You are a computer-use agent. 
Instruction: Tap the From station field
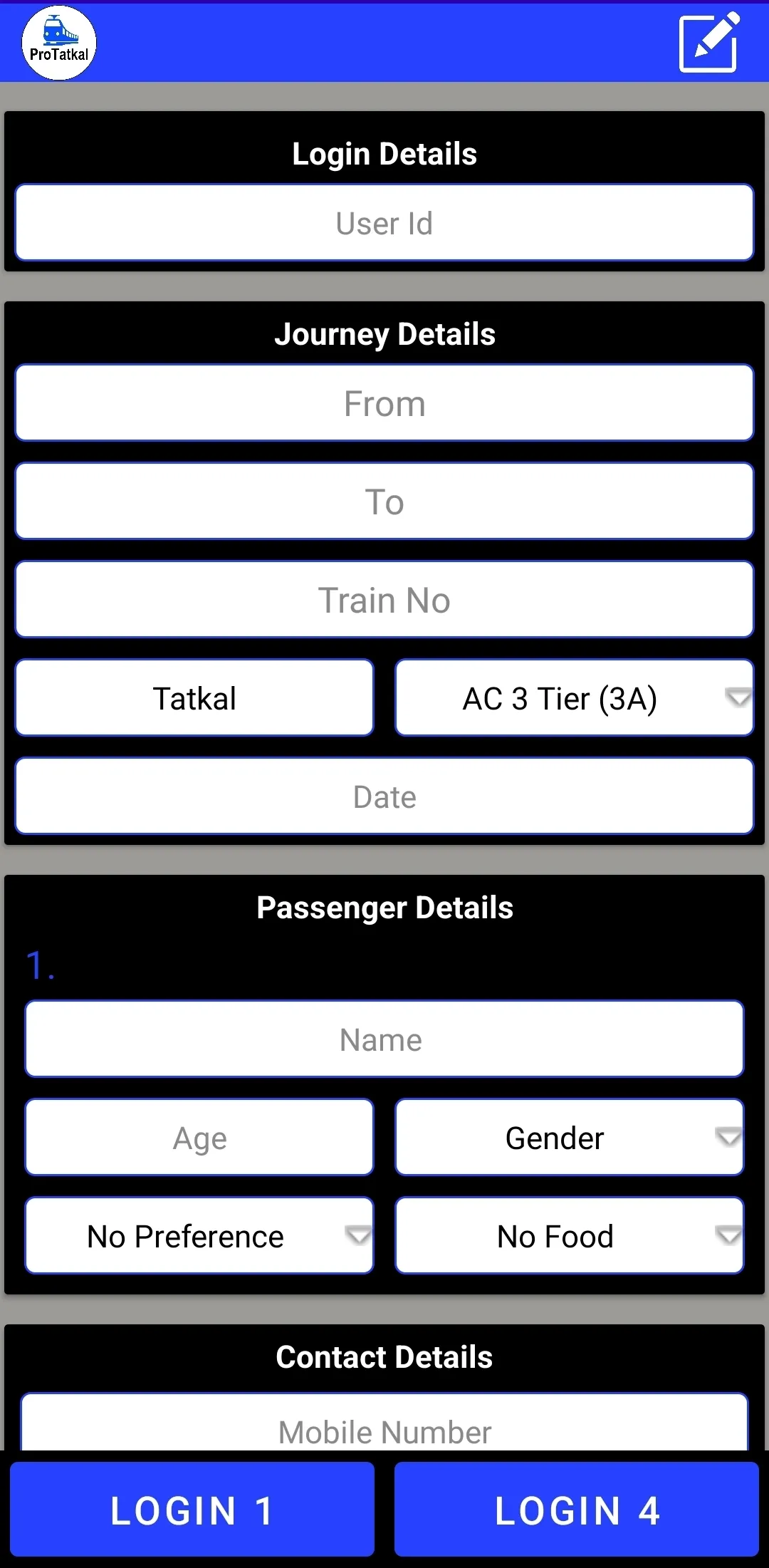pos(384,403)
